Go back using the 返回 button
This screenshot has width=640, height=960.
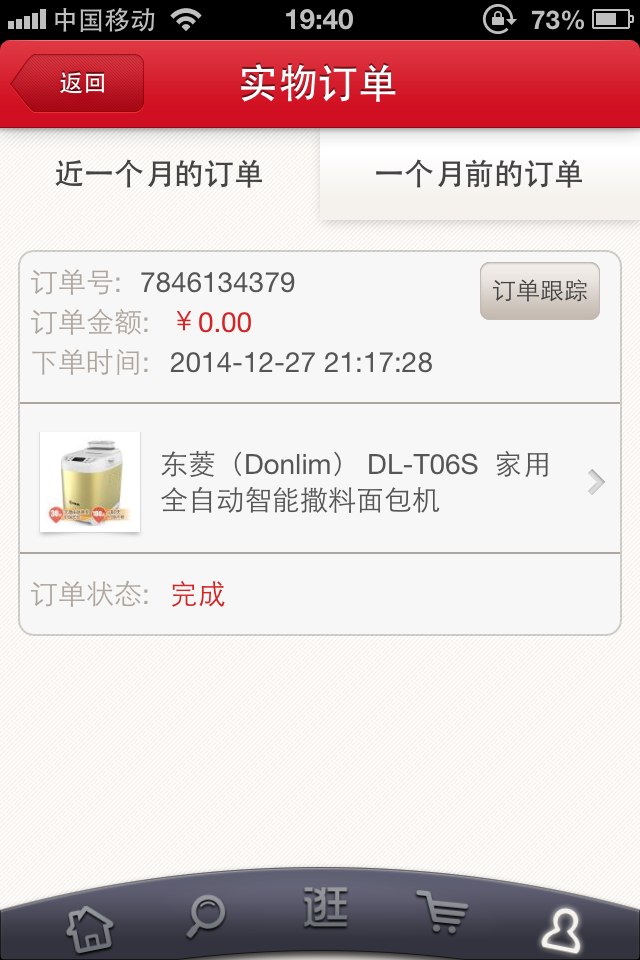[80, 84]
